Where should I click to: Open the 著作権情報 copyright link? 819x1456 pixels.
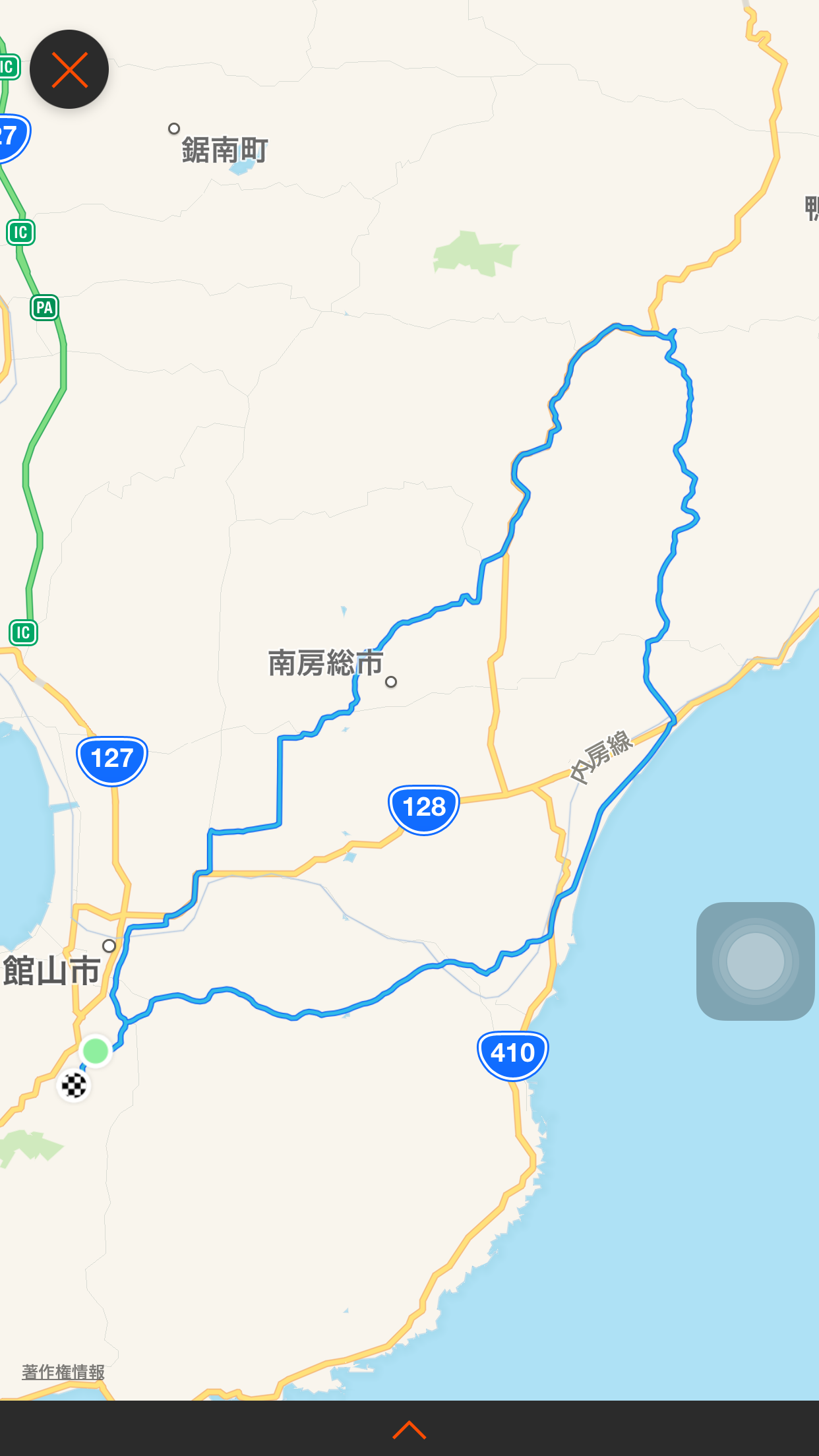(x=63, y=1372)
